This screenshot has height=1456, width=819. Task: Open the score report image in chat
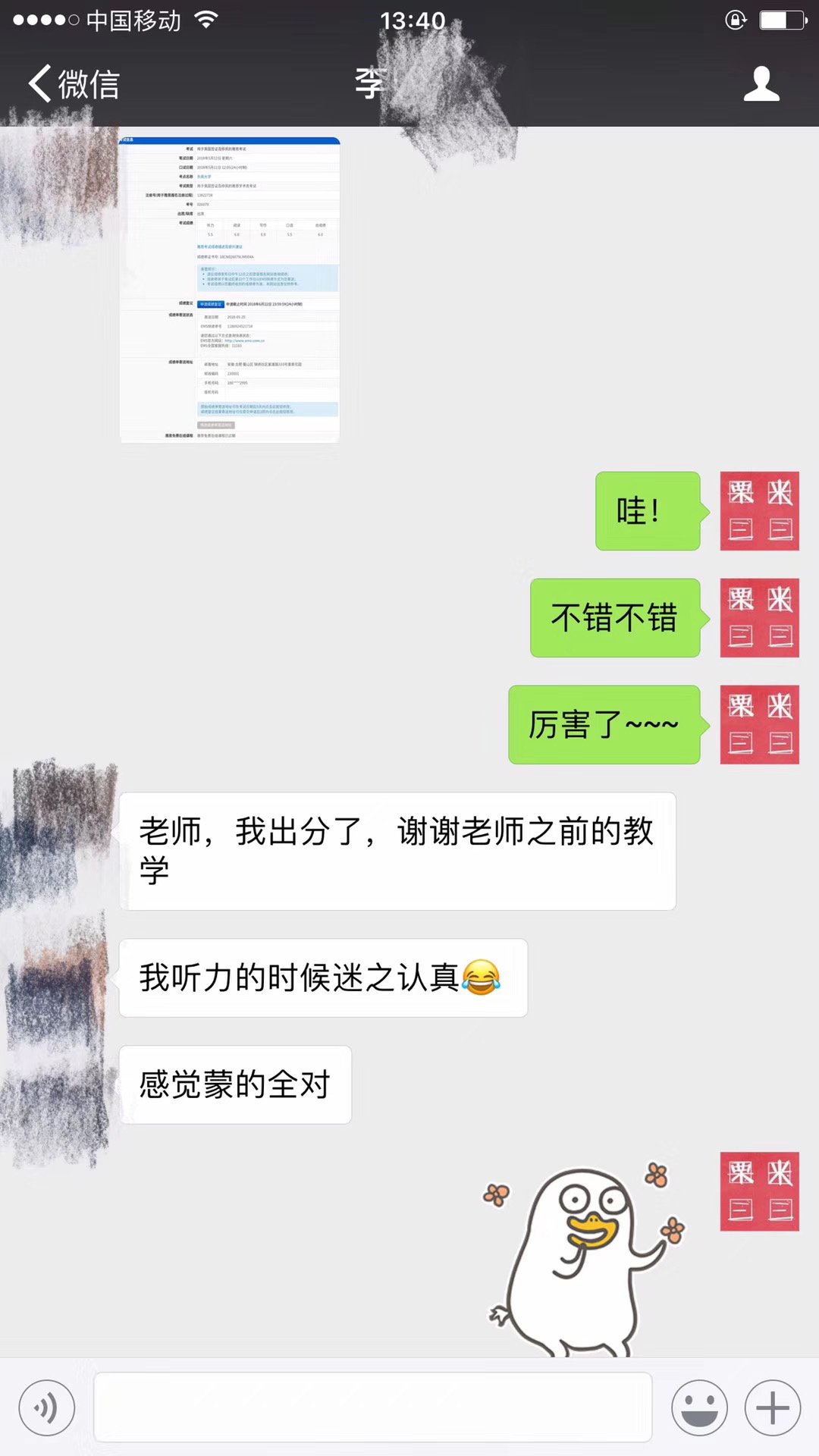(229, 290)
